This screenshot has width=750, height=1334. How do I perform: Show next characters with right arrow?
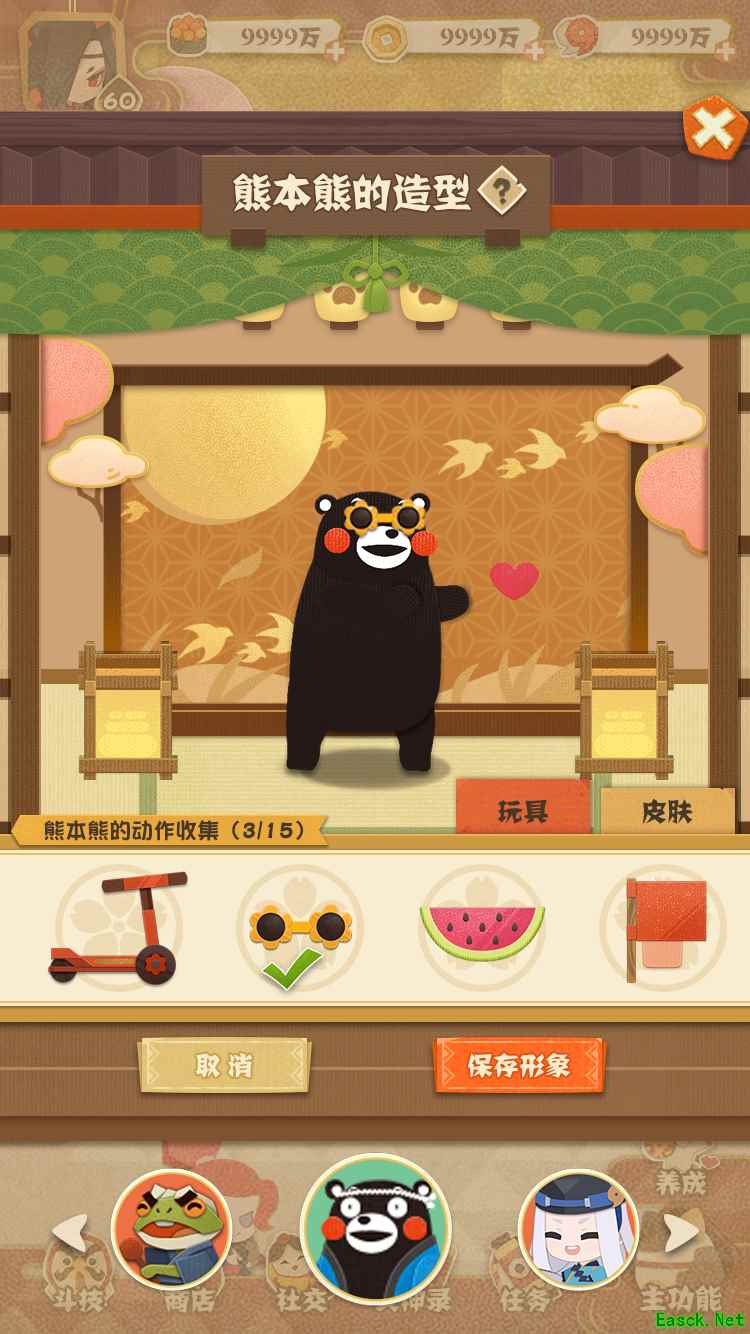pos(682,1232)
